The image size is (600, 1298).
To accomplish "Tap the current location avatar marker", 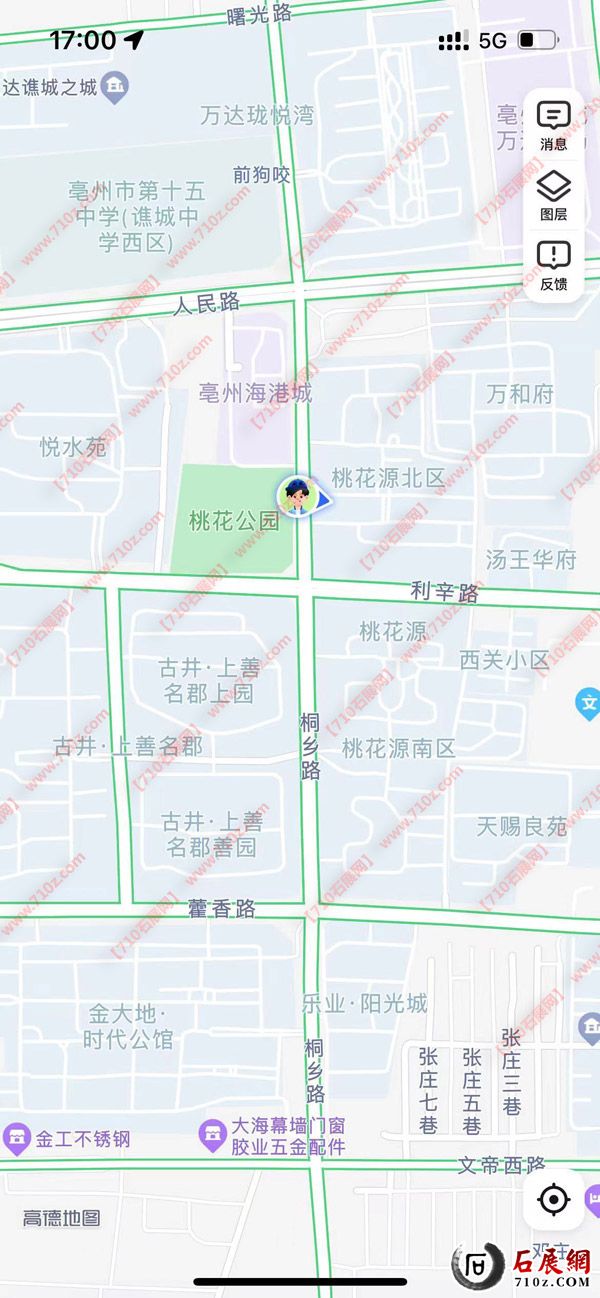I will (x=296, y=497).
